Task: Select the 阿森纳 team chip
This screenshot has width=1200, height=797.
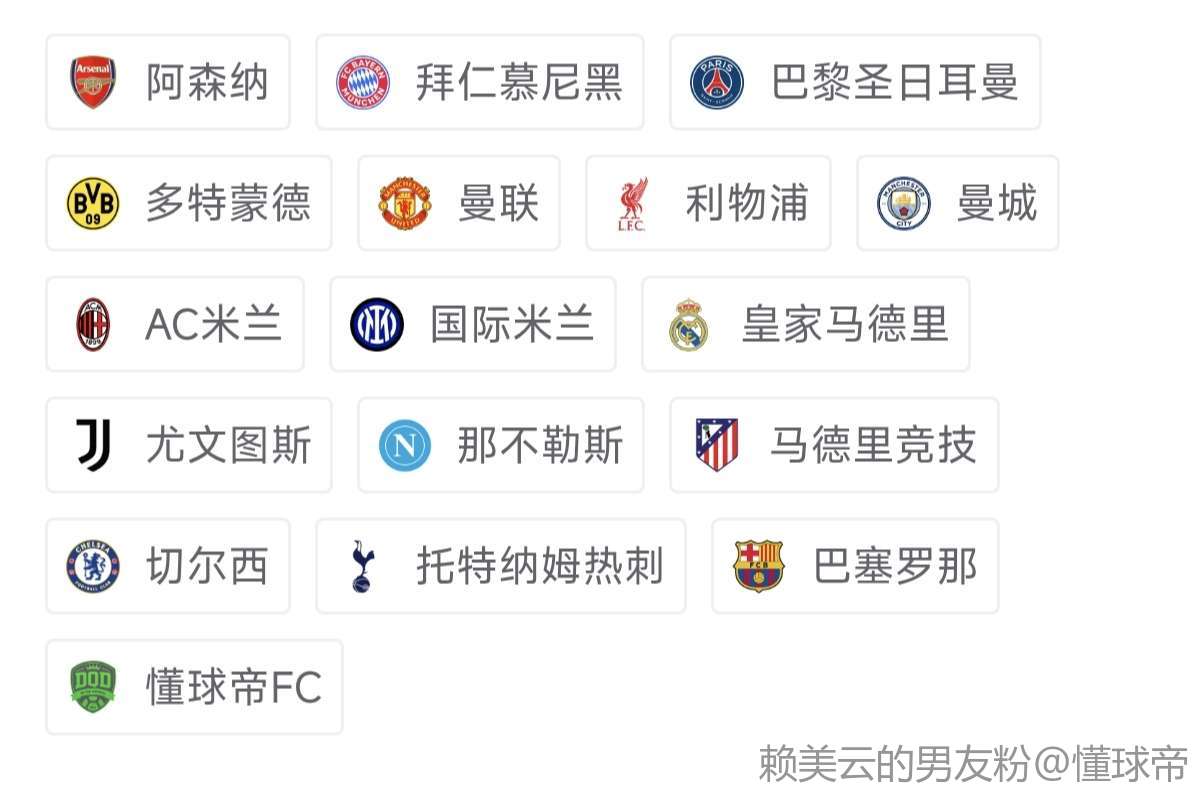Action: (168, 82)
